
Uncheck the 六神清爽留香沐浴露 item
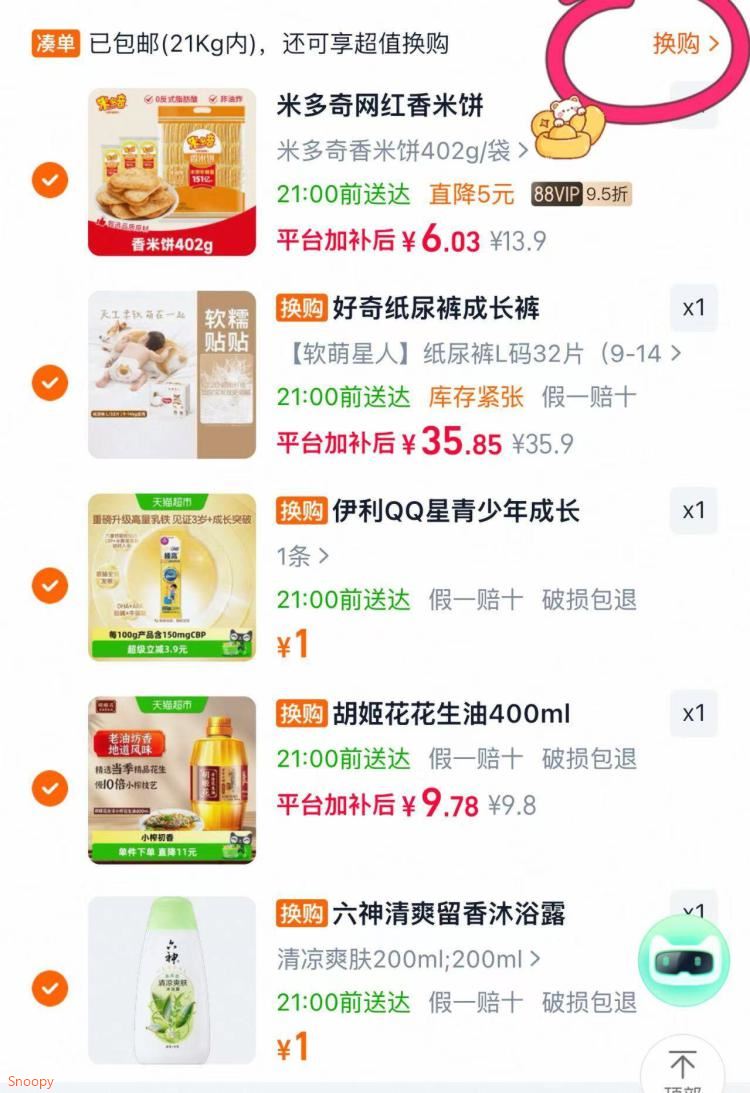(x=50, y=988)
